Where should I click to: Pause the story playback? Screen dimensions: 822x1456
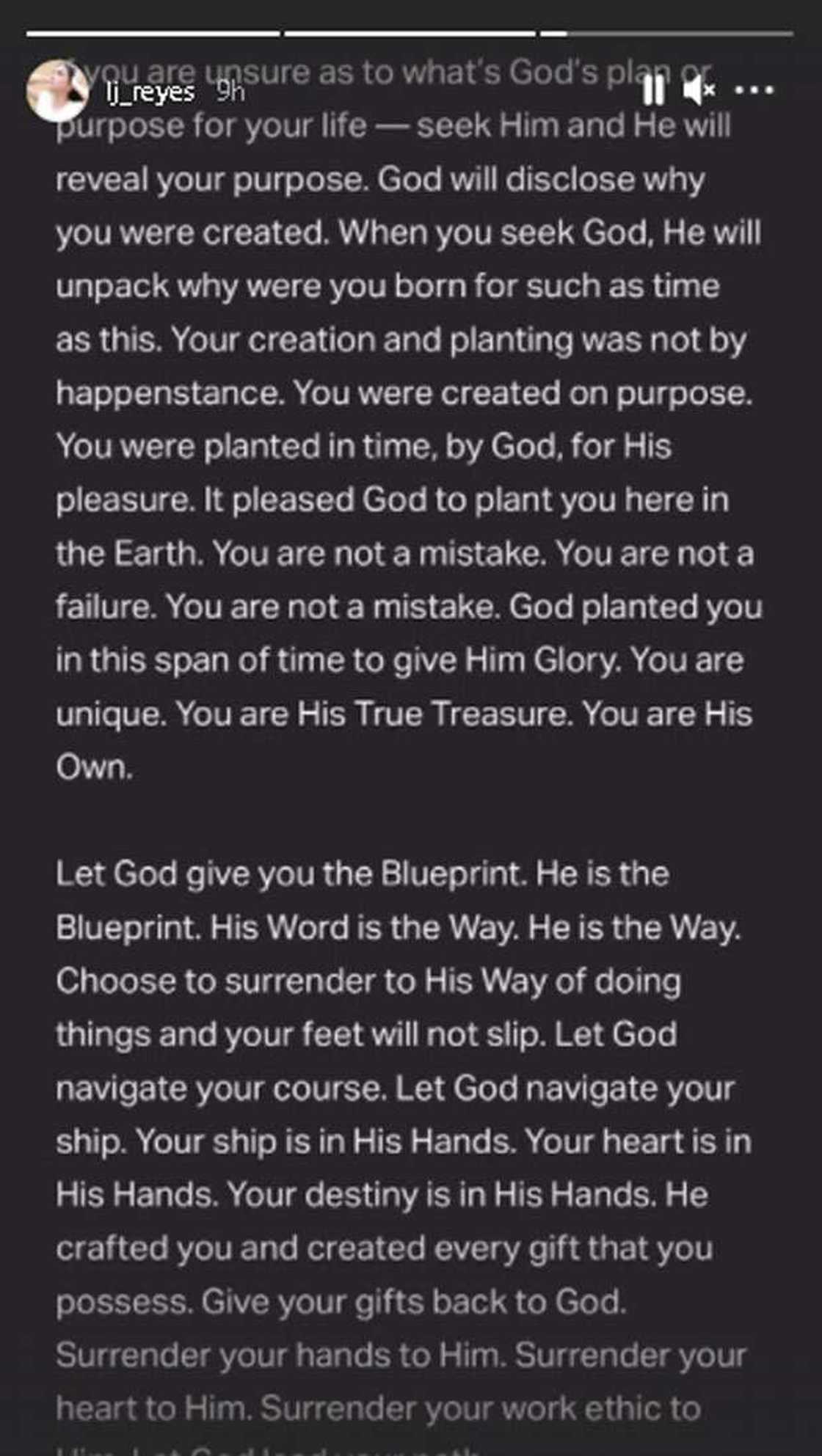652,90
